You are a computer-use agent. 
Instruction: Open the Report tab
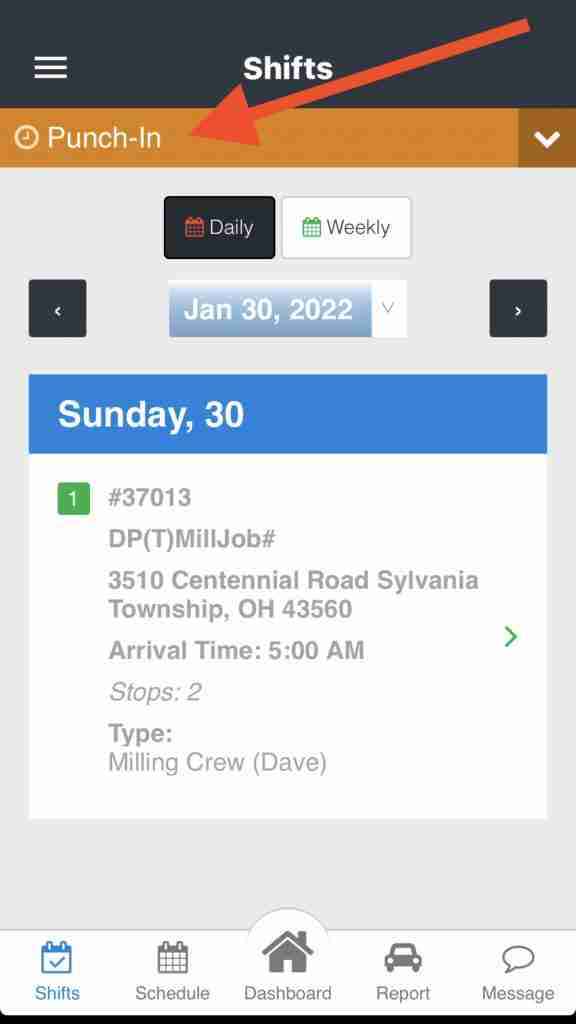coord(403,971)
